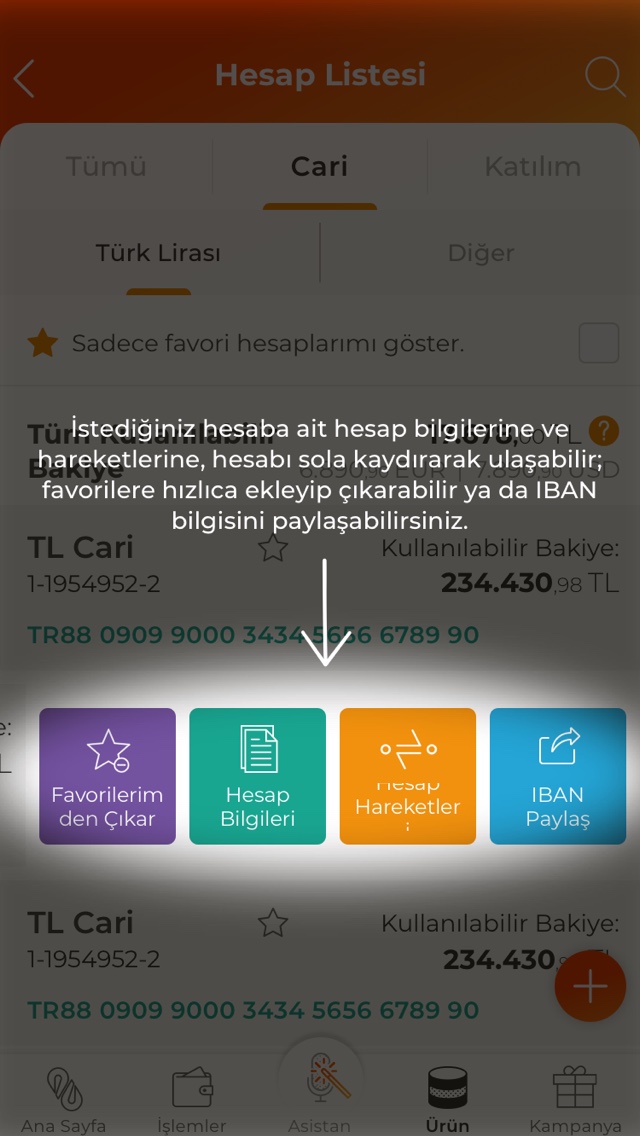Viewport: 640px width, 1136px height.
Task: Open the Ürün tab
Action: pos(447,1098)
